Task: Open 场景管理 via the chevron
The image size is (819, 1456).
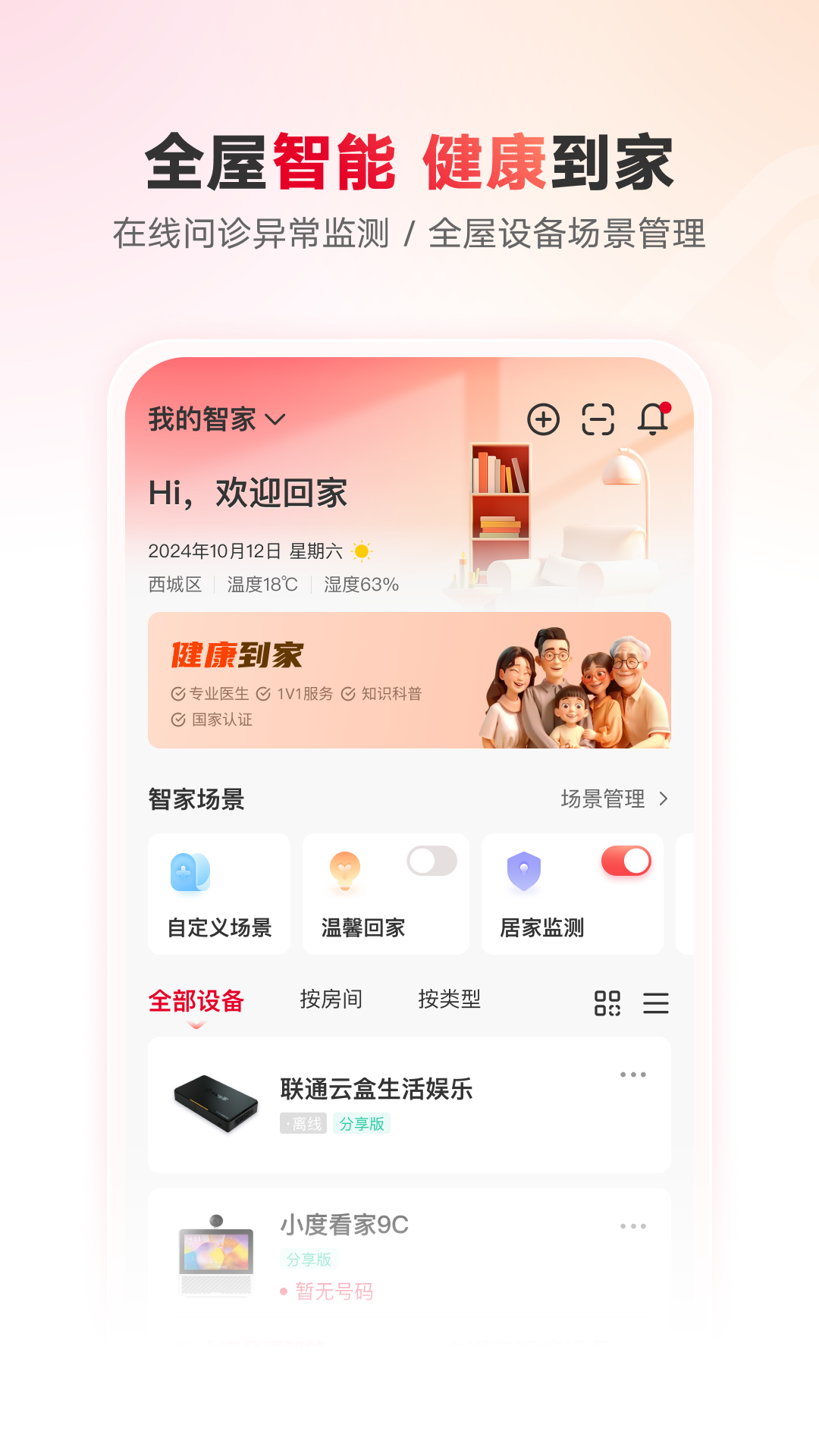Action: pyautogui.click(x=665, y=799)
